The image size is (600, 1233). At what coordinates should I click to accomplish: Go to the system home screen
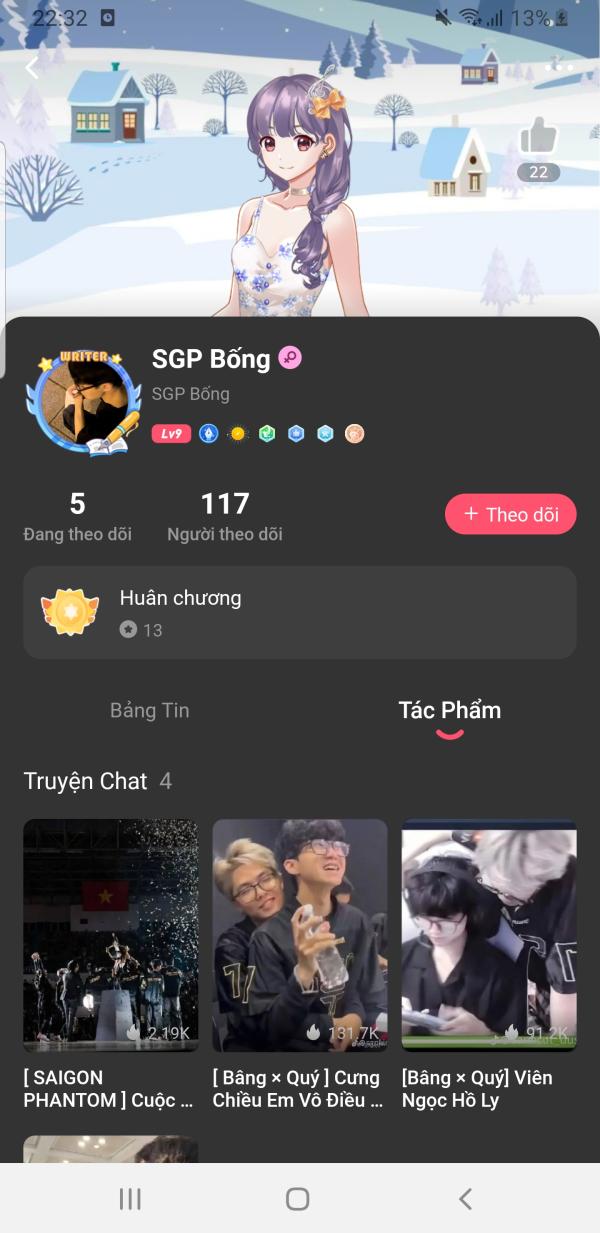(298, 1199)
